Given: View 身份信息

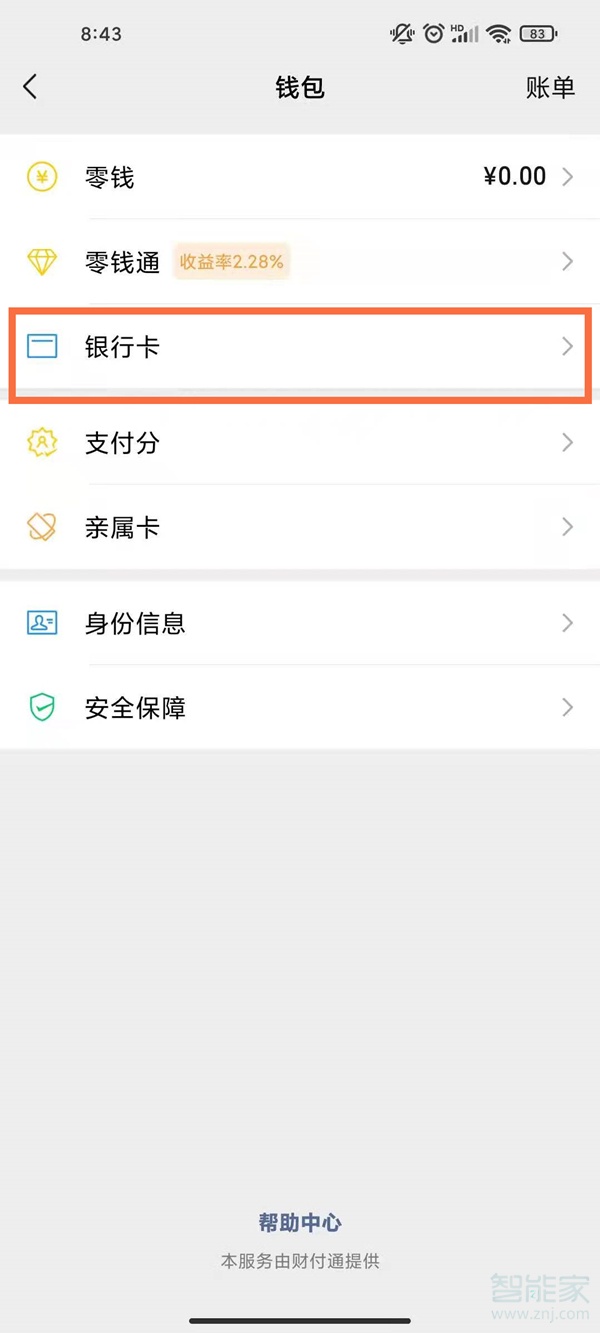Looking at the screenshot, I should [300, 623].
